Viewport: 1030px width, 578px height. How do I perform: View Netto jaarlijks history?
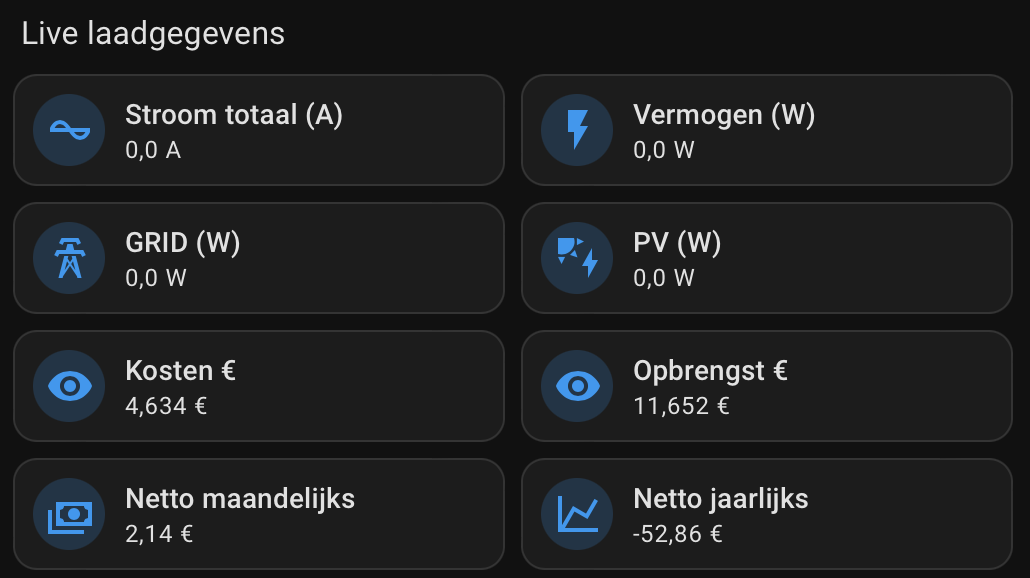766,514
